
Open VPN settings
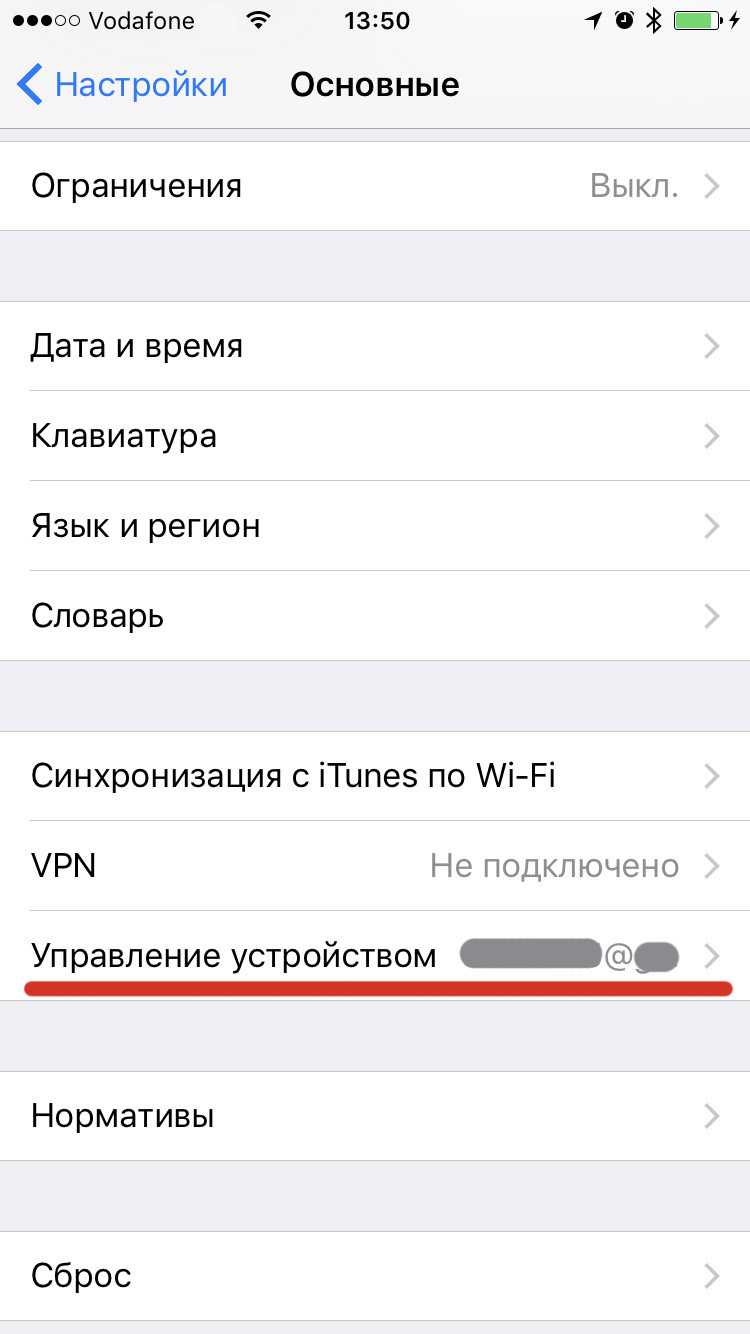point(375,866)
